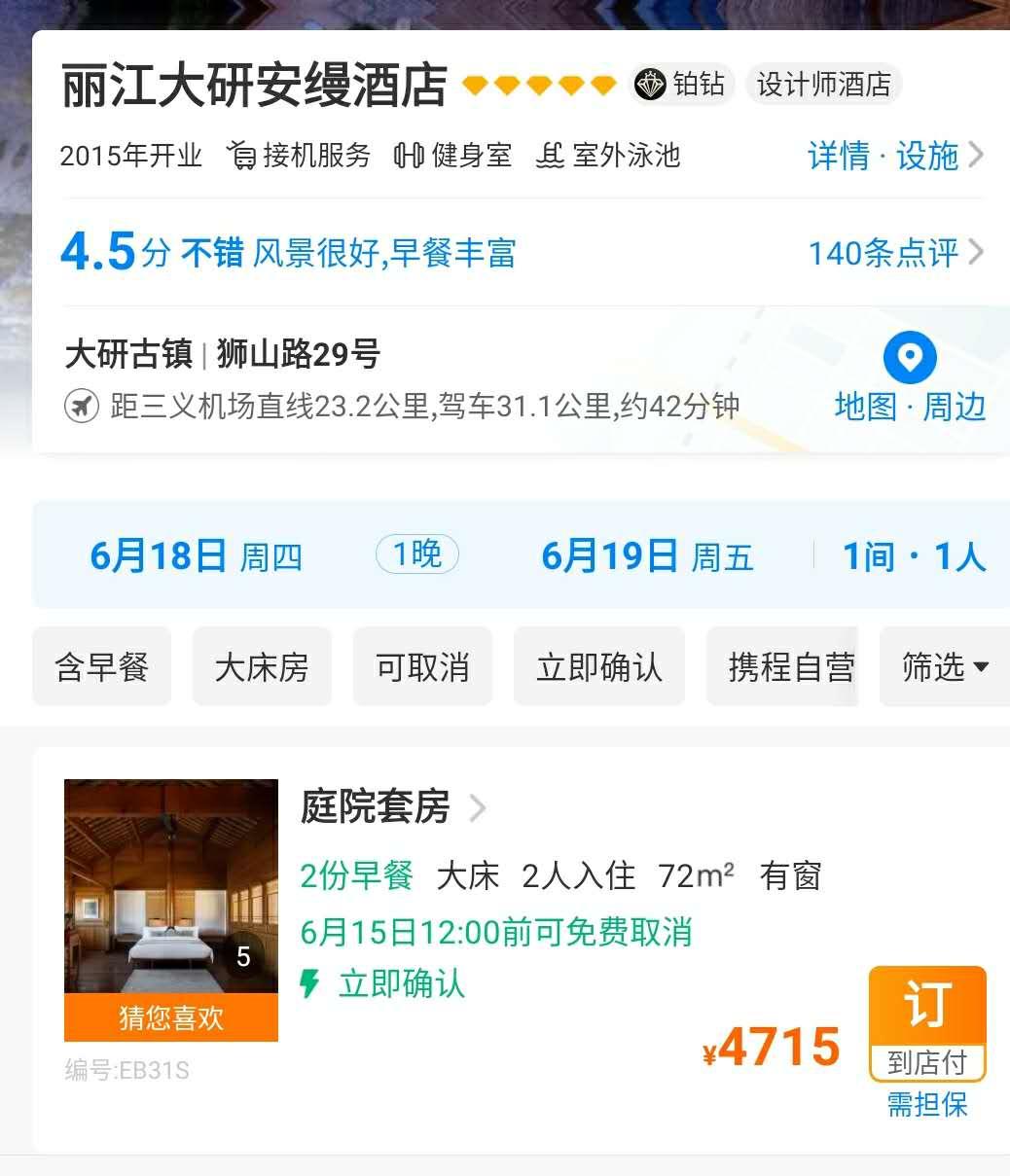
Task: Click the 立即确认 filter chip
Action: [x=599, y=666]
